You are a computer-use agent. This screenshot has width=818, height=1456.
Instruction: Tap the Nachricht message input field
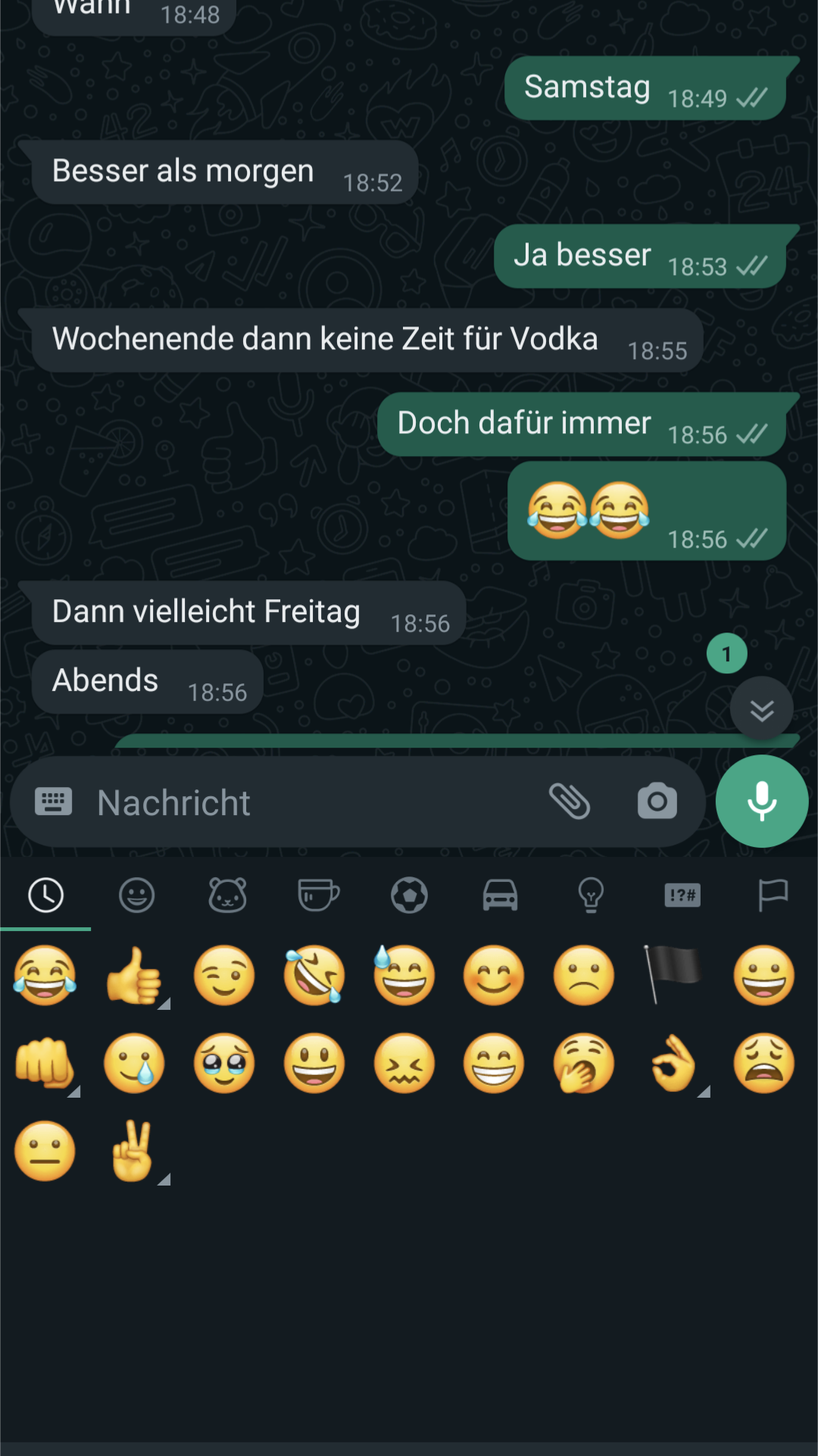[303, 803]
